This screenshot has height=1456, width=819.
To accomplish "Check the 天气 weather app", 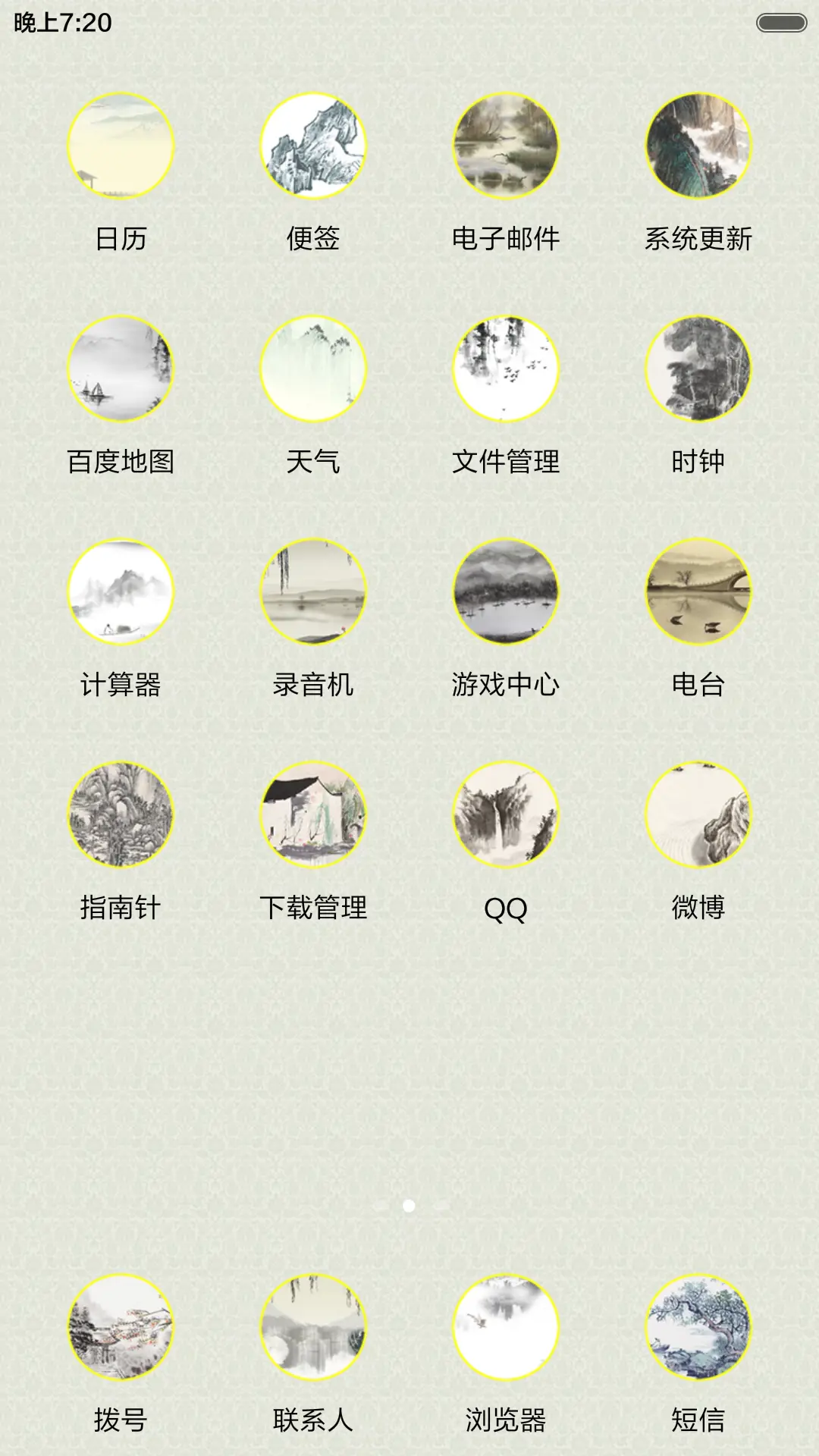I will point(314,369).
